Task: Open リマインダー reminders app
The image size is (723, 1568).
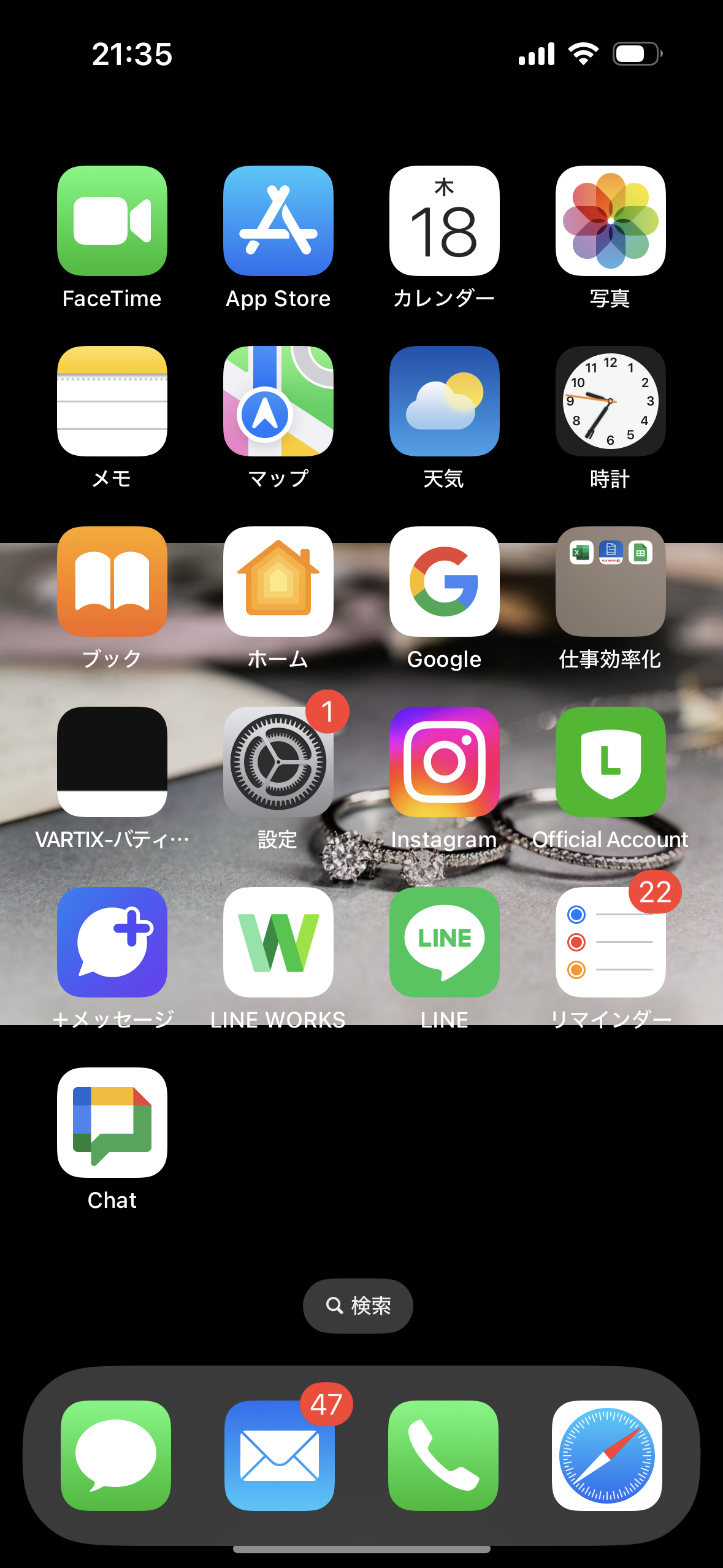Action: pos(611,942)
